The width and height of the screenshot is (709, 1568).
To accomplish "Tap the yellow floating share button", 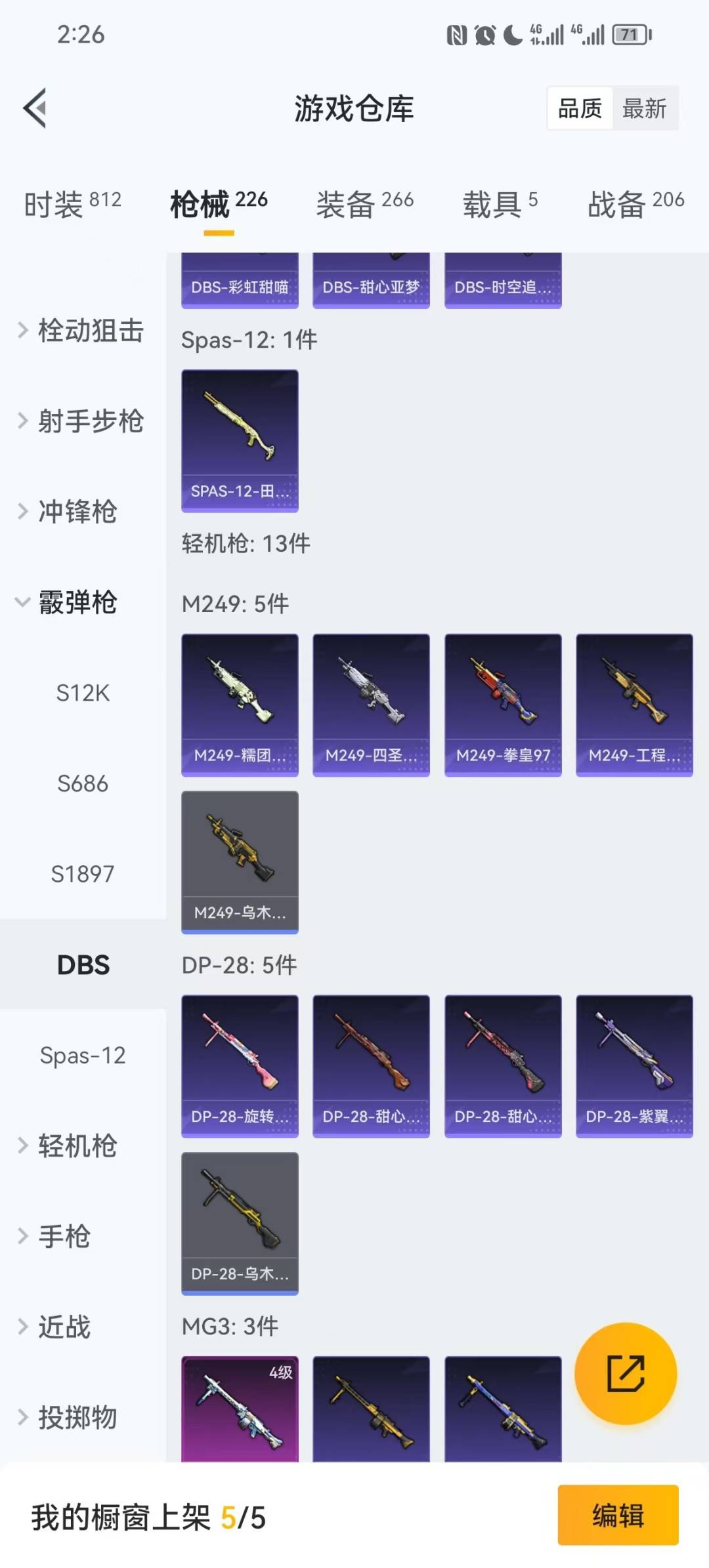I will [x=625, y=1373].
